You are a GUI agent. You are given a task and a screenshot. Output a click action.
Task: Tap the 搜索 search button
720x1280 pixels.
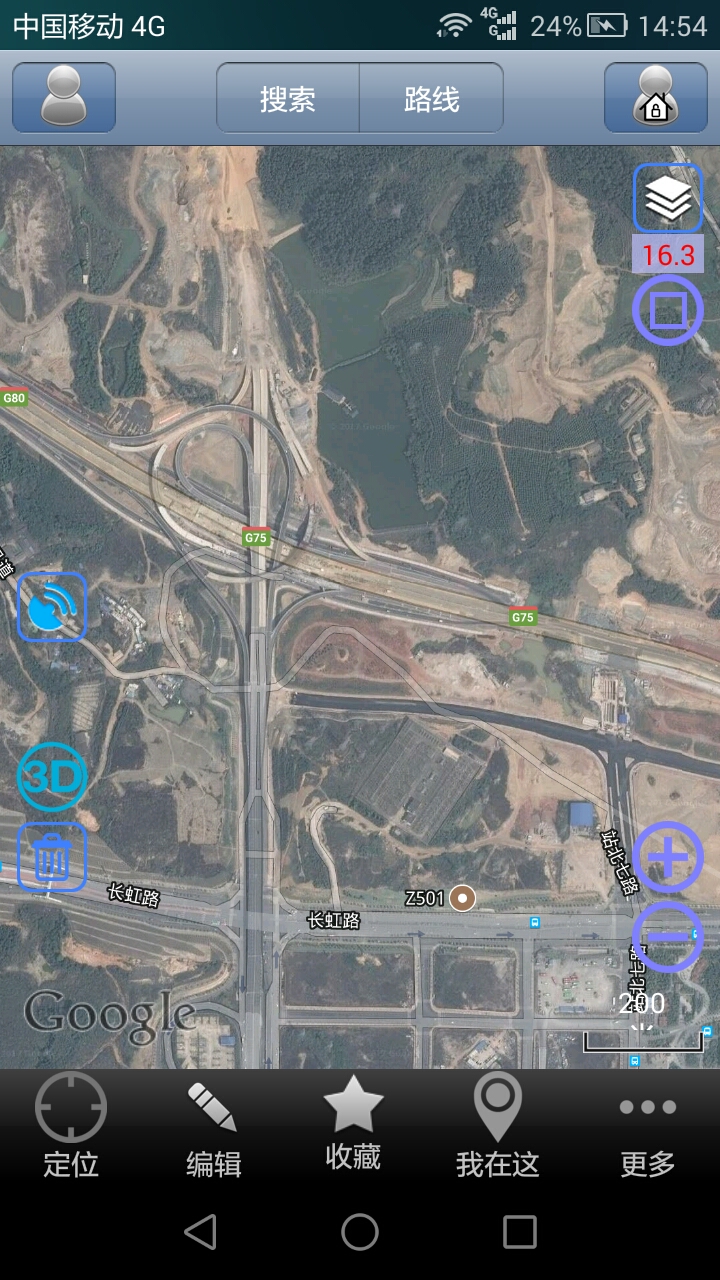tap(288, 98)
